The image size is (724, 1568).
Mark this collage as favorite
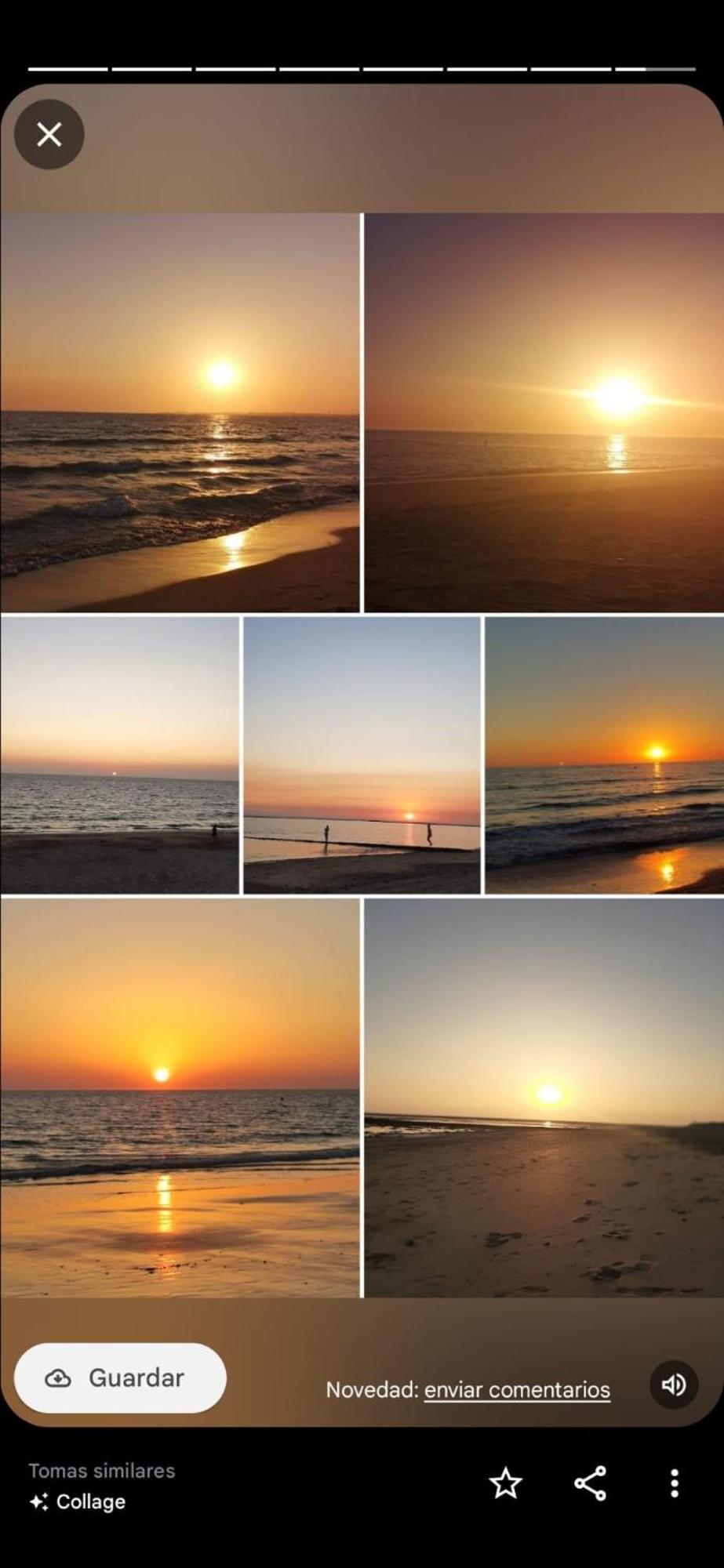point(505,1483)
